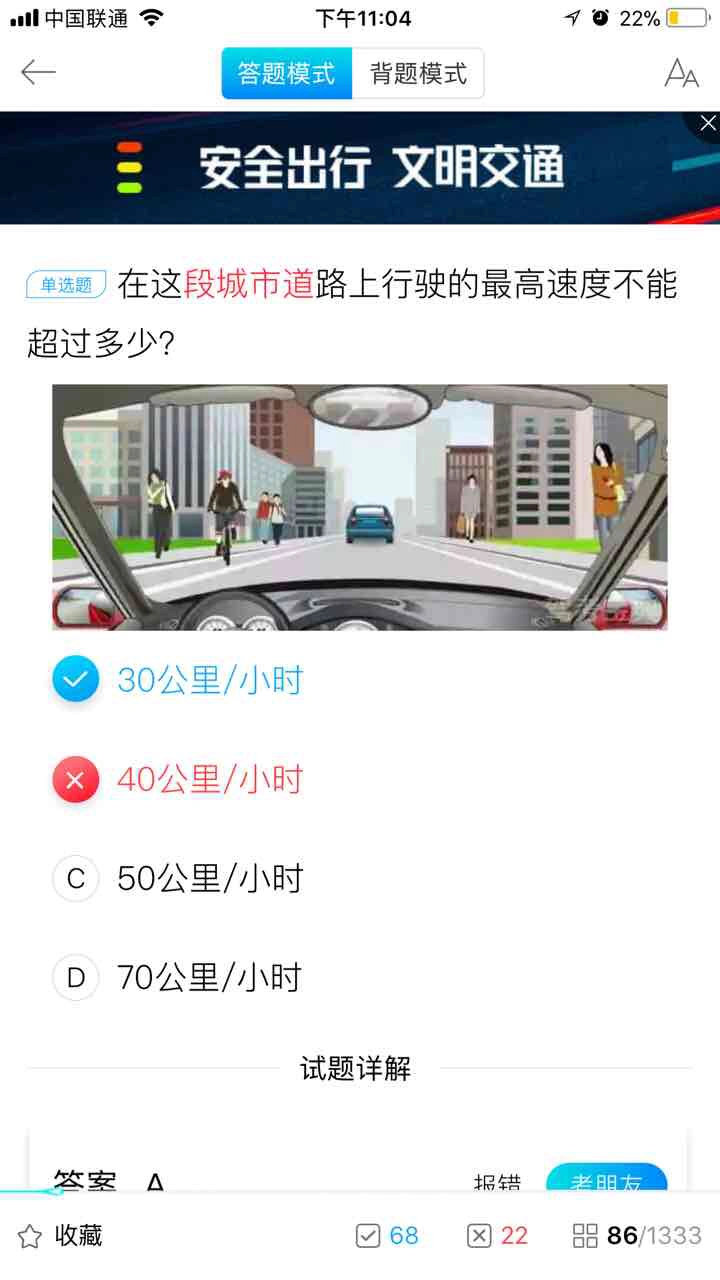Open the 安全出行 文明交通 banner

click(360, 168)
